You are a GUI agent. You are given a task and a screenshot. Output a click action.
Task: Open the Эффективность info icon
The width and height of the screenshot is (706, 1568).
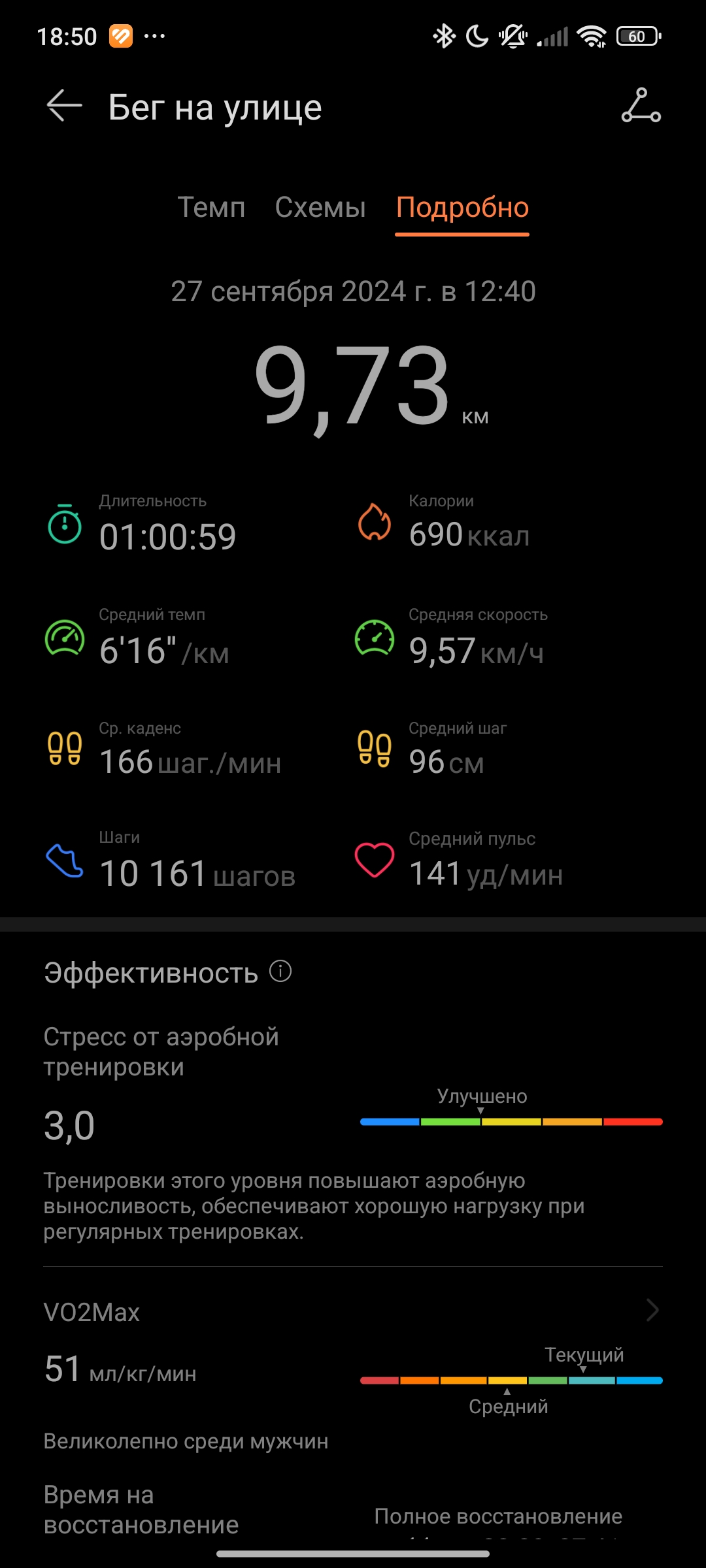[280, 971]
